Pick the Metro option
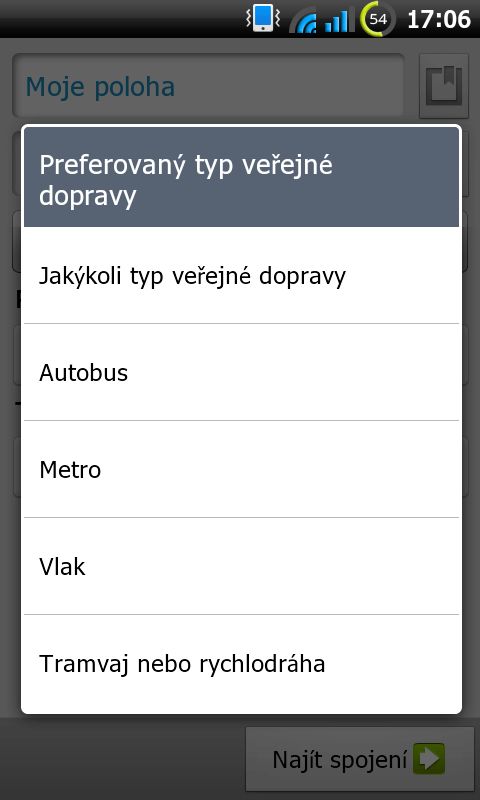480x800 pixels. (x=241, y=469)
